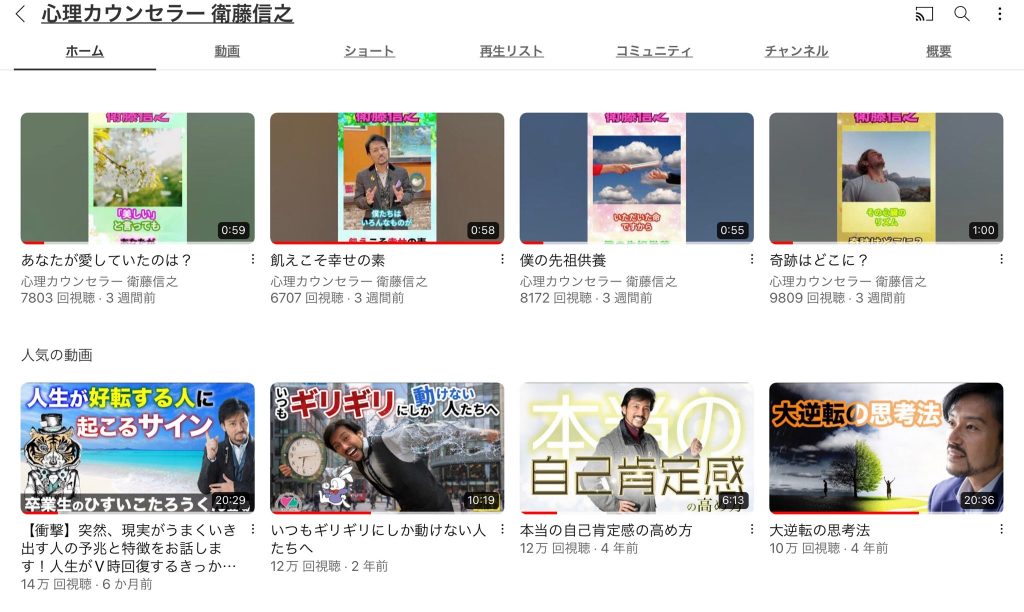
Task: Watch the video 奇跡はどこに？
Action: (x=886, y=178)
